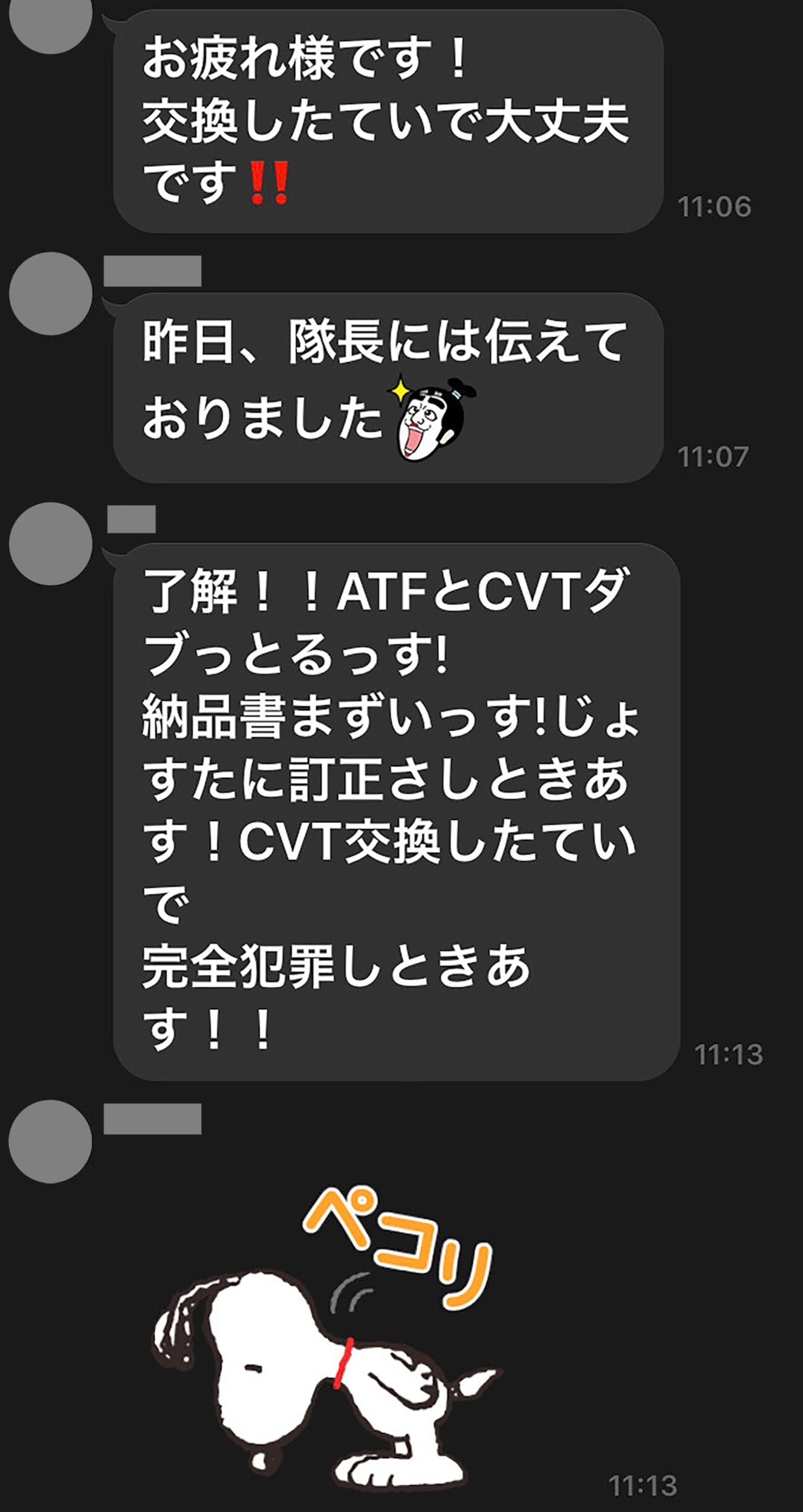Open profile of sender of 了解！！ATFとCVT message

51,544
